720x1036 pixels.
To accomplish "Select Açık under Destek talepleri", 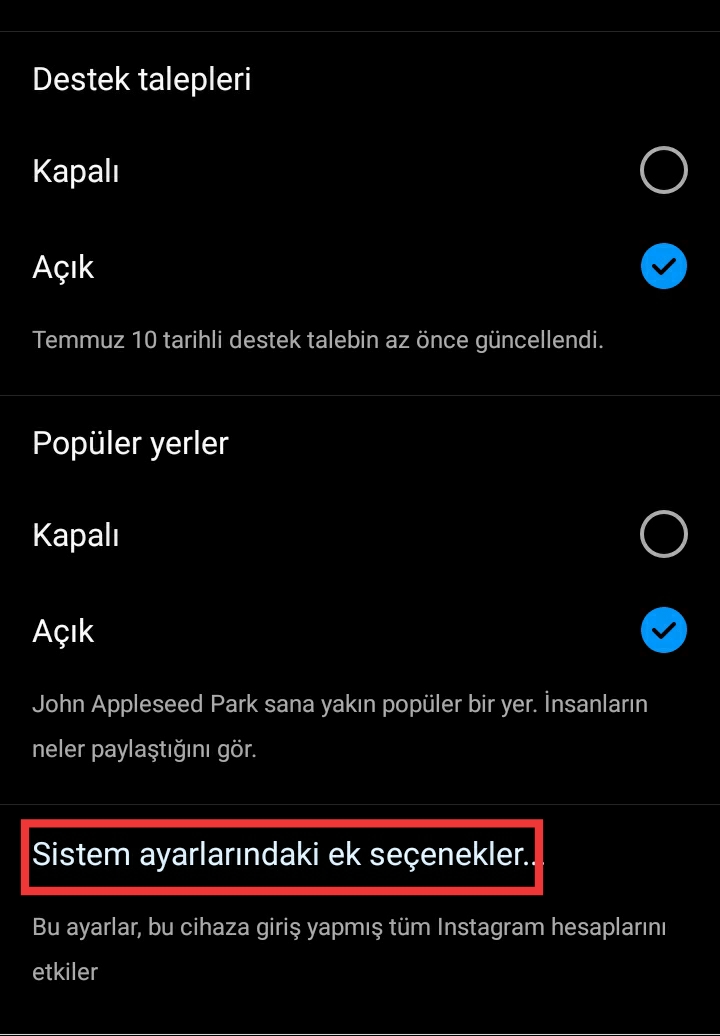I will (x=663, y=267).
